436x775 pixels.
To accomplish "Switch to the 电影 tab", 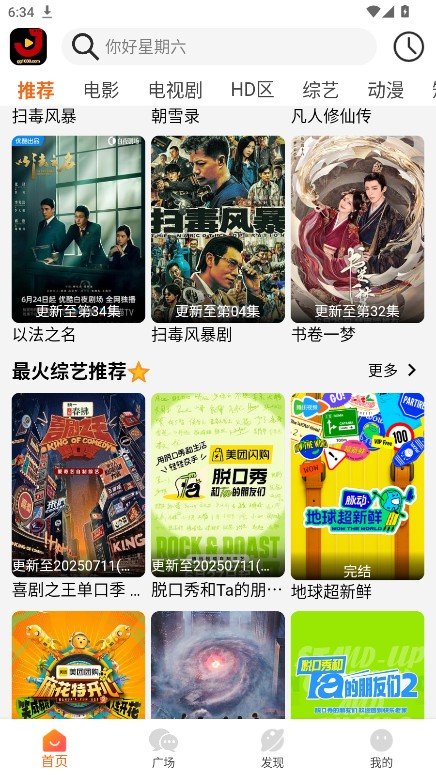I will click(101, 90).
